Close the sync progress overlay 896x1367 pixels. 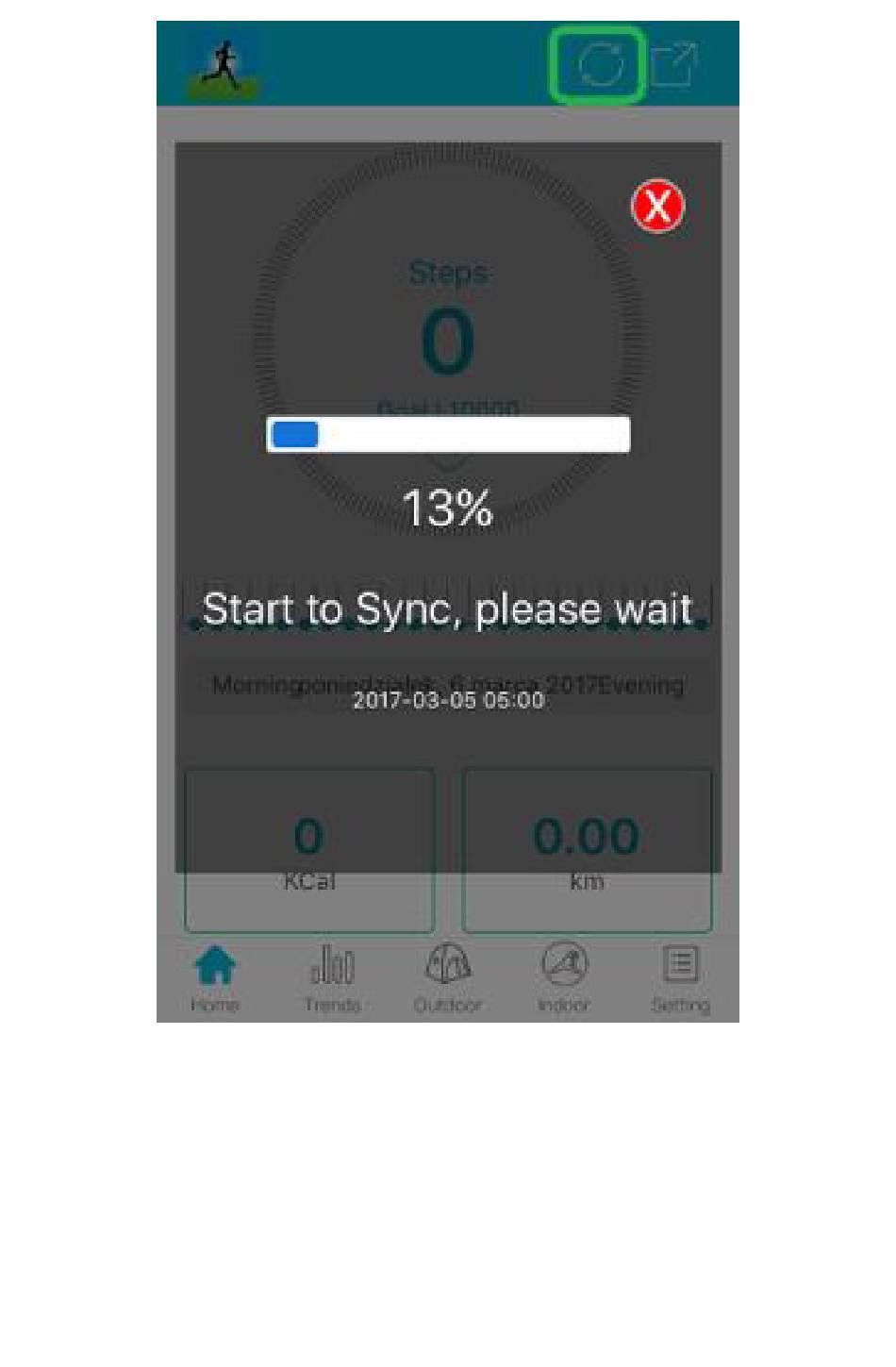(x=657, y=207)
